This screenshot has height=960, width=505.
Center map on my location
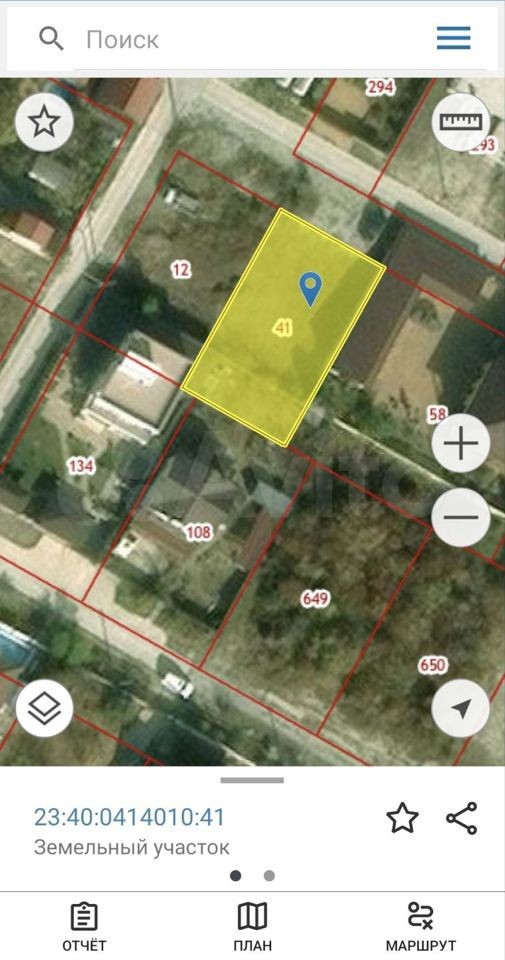[461, 708]
